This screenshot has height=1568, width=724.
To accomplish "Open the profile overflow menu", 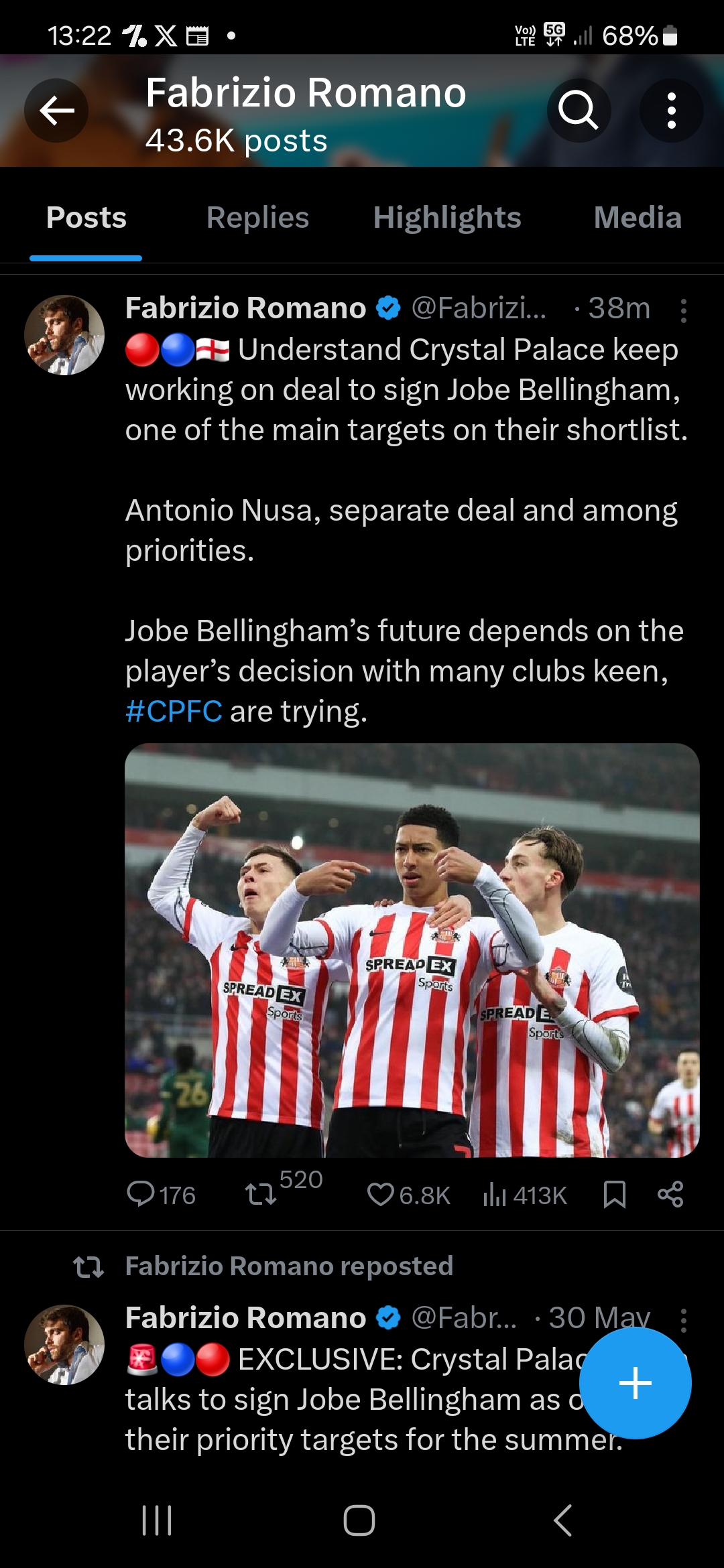I will (x=671, y=111).
